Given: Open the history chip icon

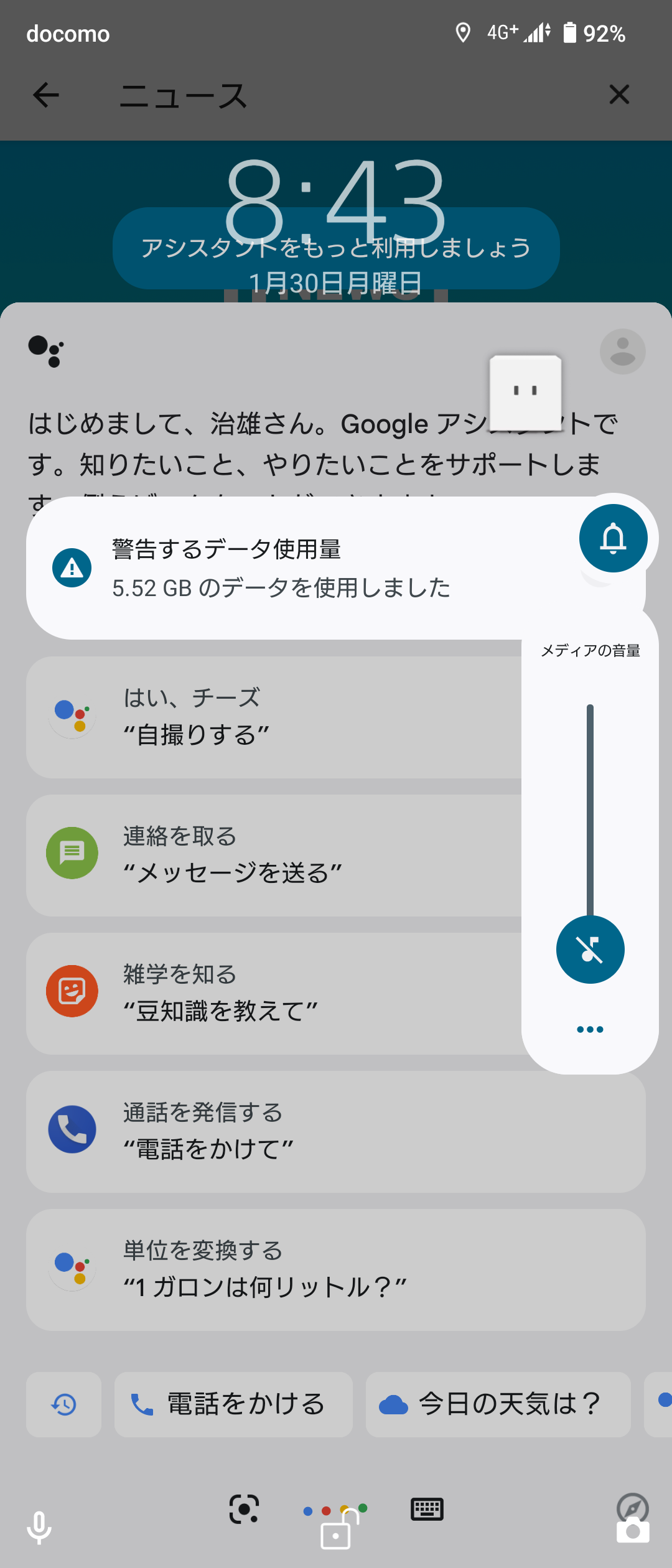Looking at the screenshot, I should point(64,1405).
